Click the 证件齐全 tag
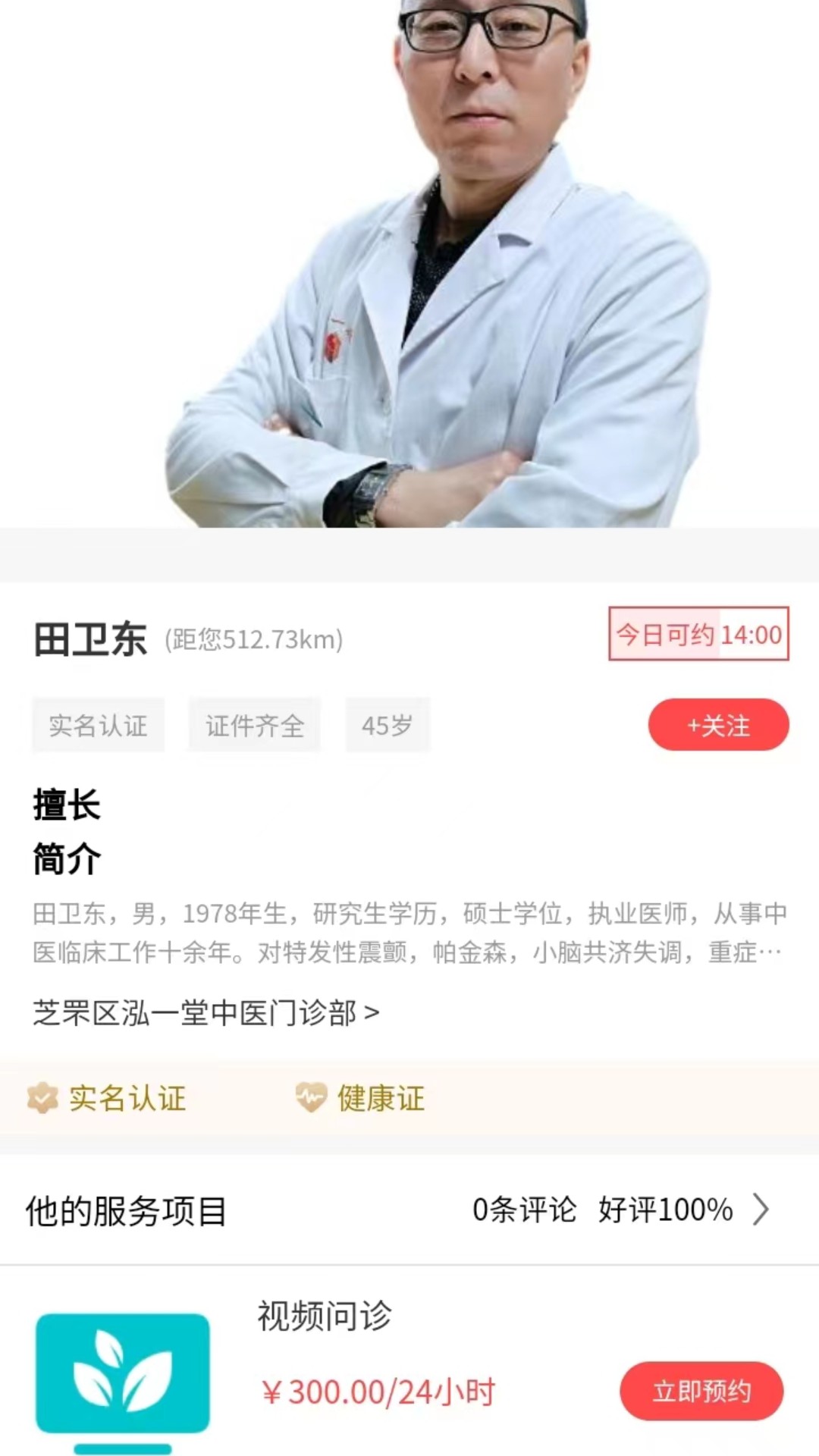 255,724
